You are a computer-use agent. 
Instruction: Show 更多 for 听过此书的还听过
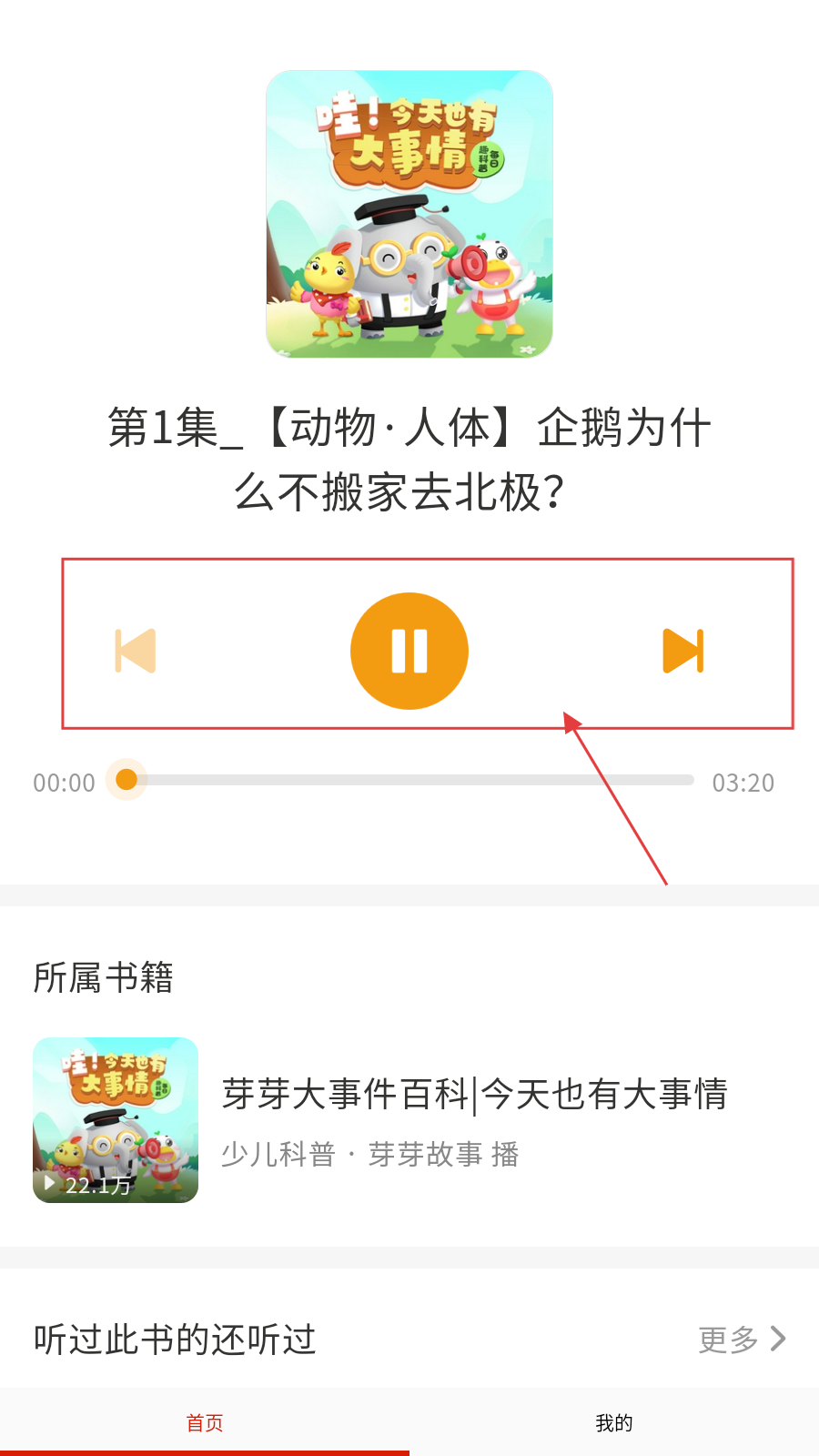pyautogui.click(x=741, y=1340)
